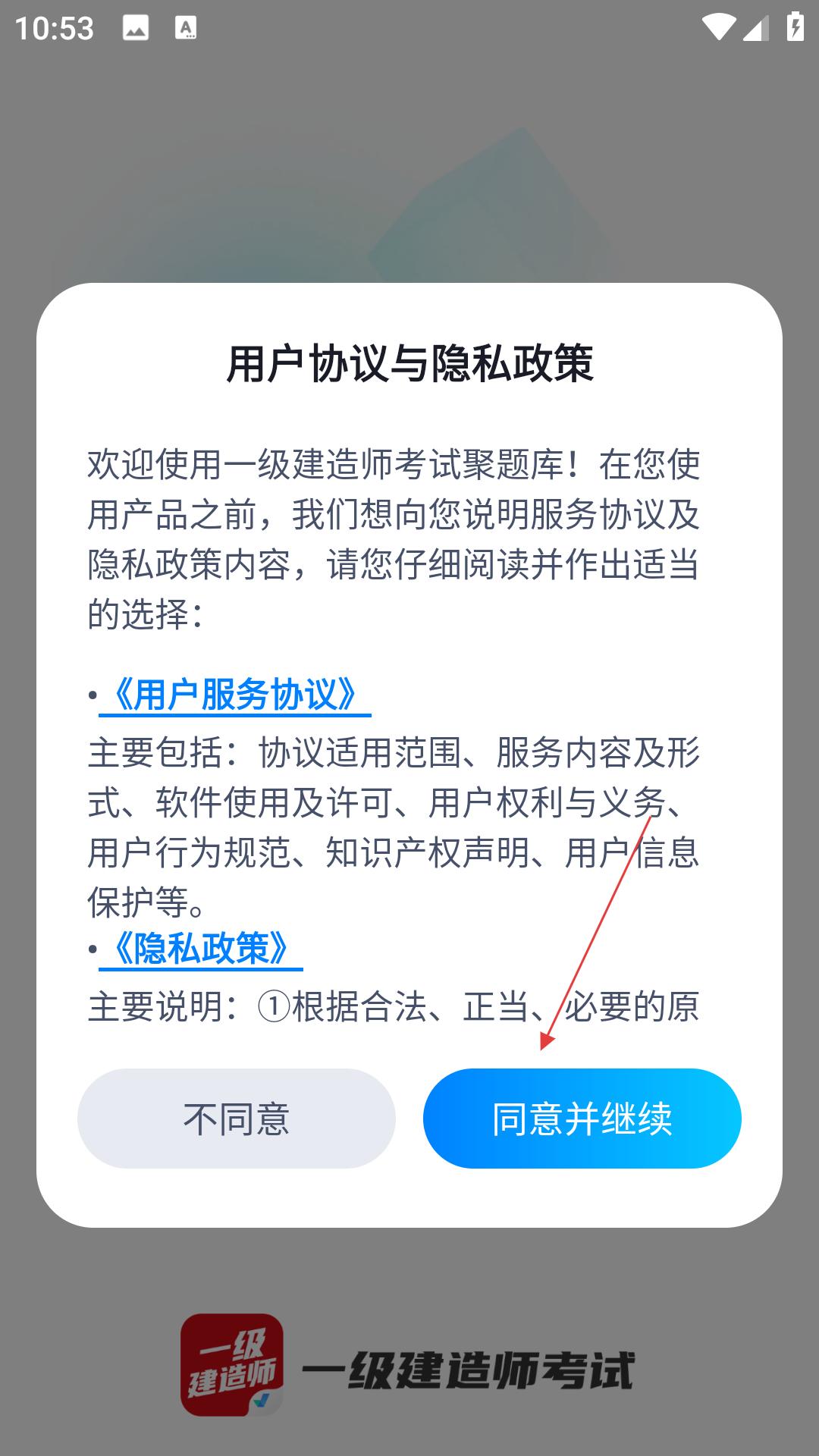
Task: Open the 《用户服务协议》 link
Action: 234,694
